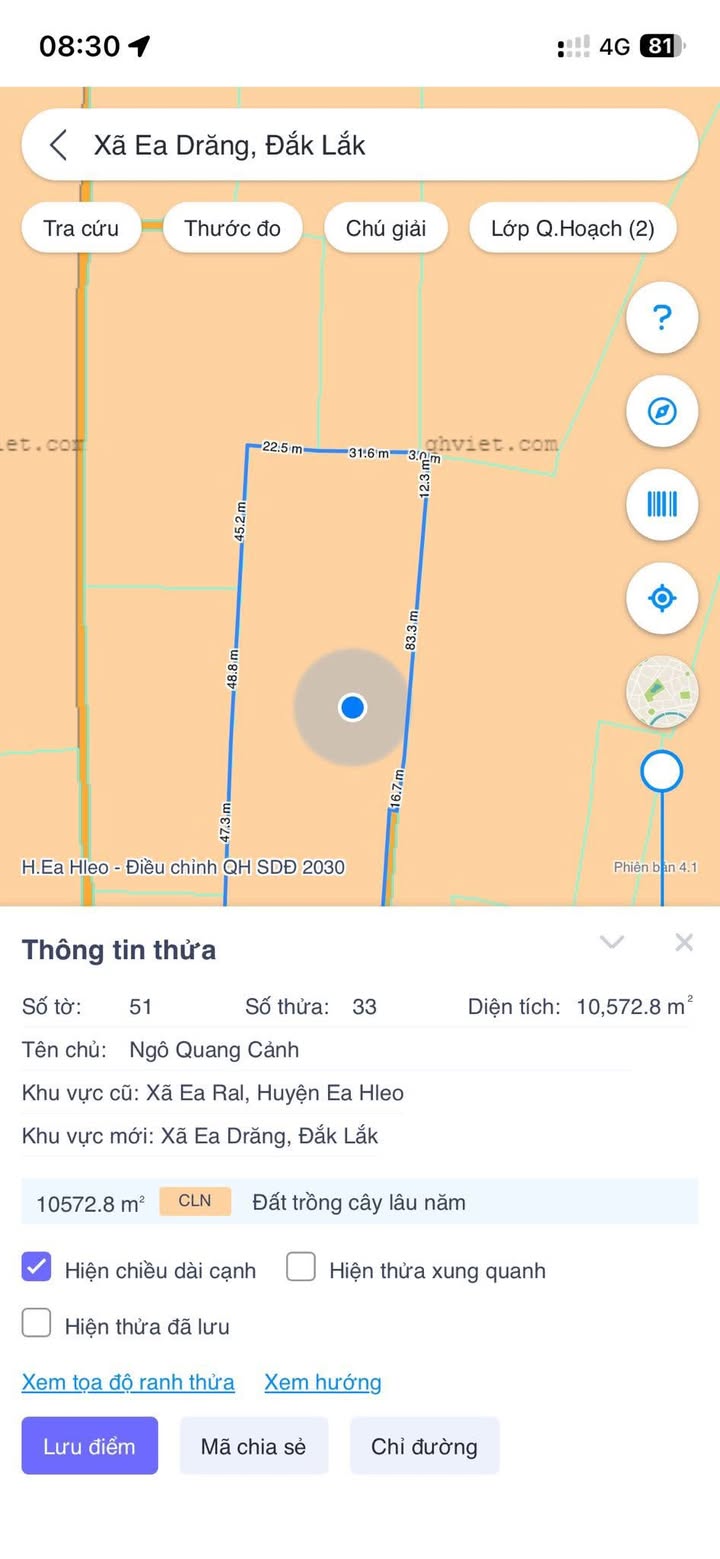Close the Thông tin thửa panel
720x1559 pixels.
pos(684,942)
